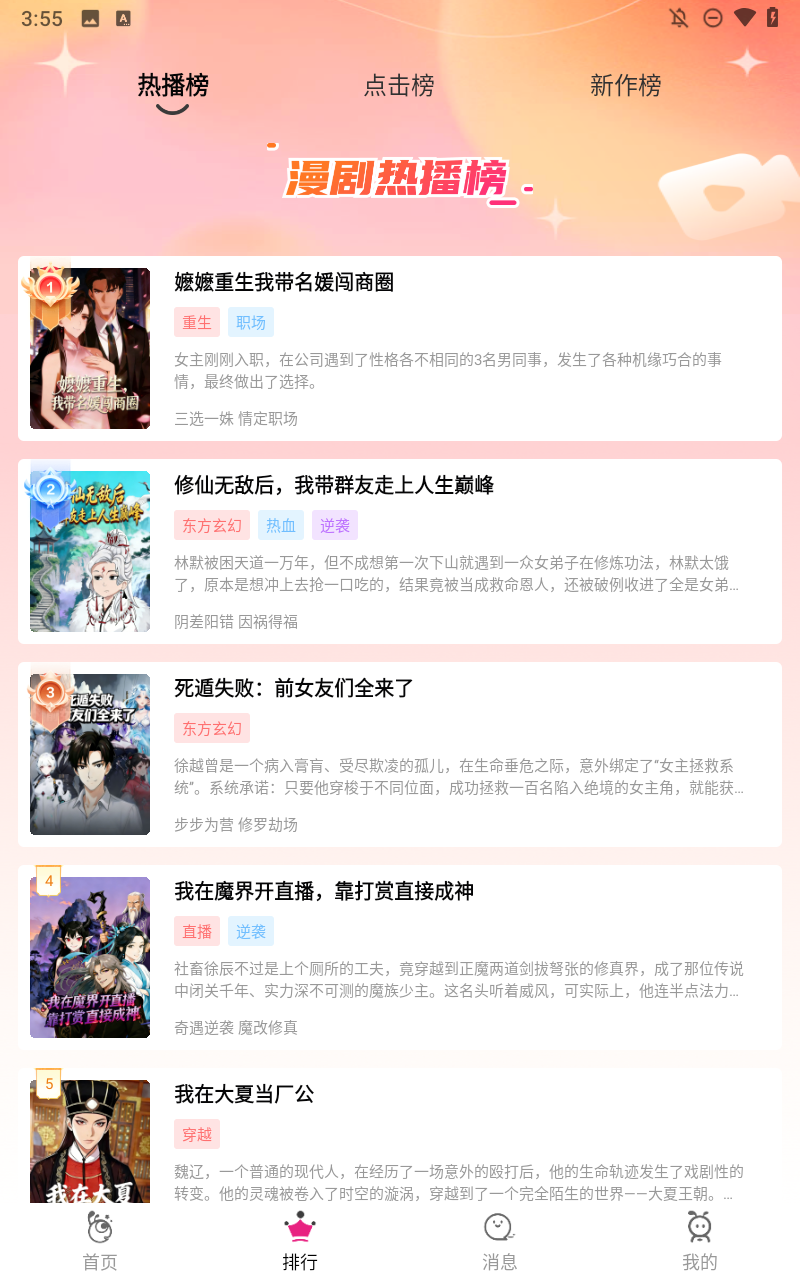Open 死遁失败：前女友们全来了
Viewport: 800px width, 1280px height.
400,754
